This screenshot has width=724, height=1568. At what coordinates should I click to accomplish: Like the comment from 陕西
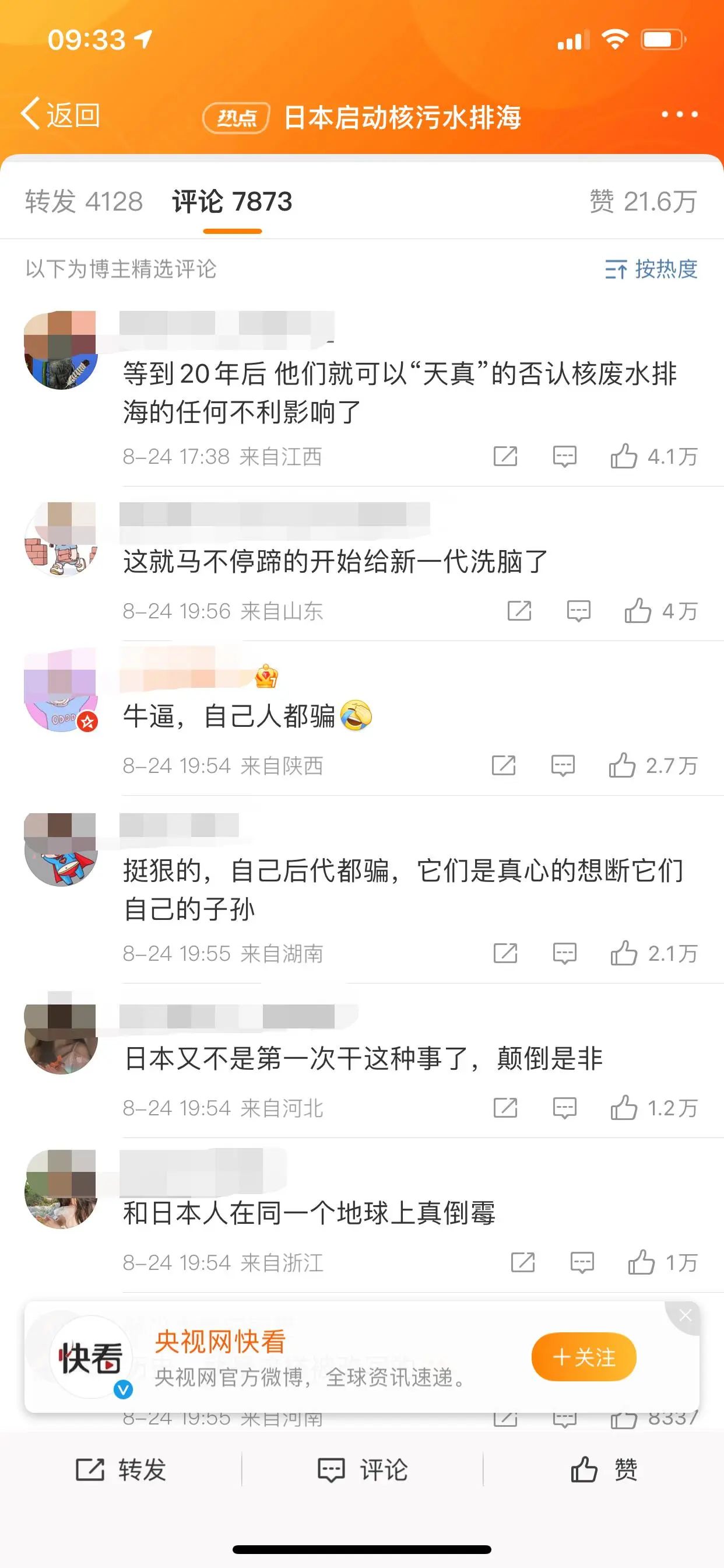[653, 766]
